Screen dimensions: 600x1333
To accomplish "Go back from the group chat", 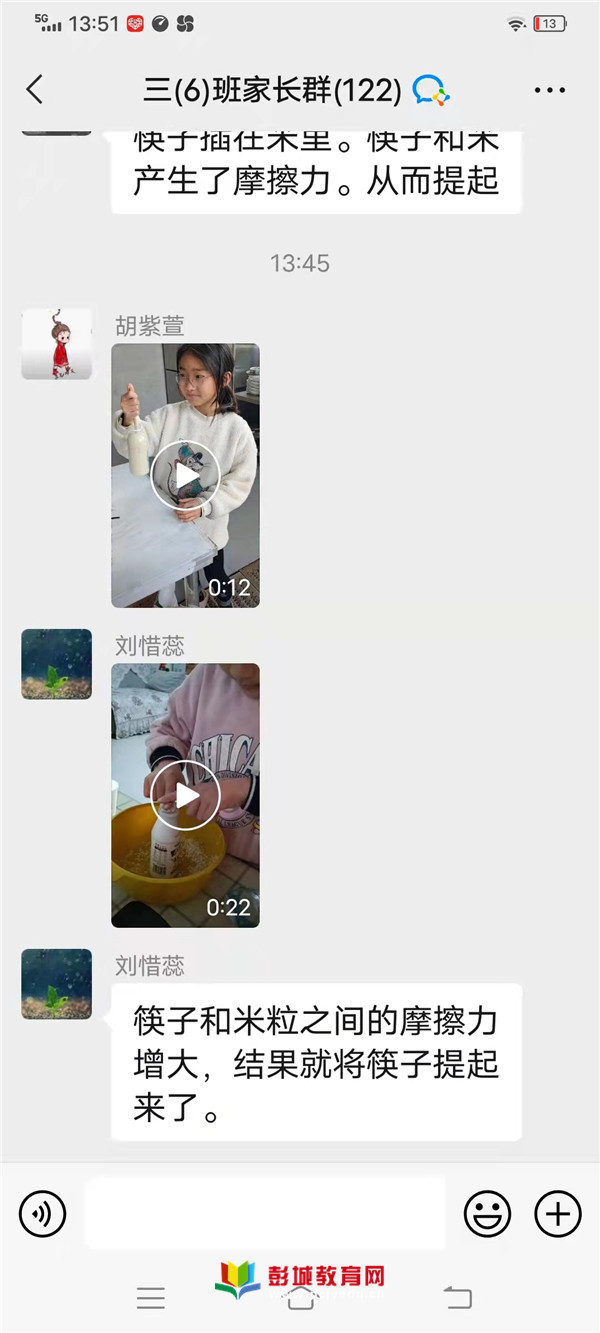I will point(35,90).
